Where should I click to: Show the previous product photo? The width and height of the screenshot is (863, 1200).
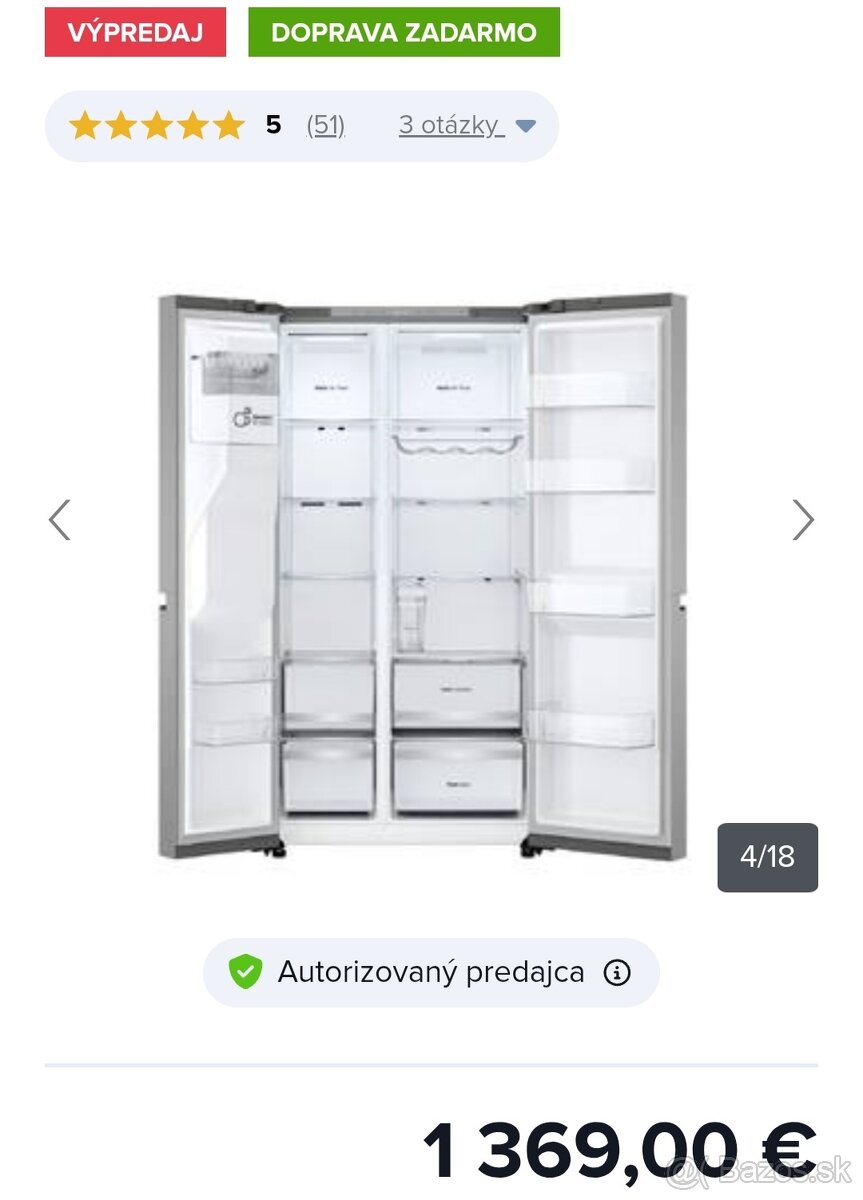pos(60,520)
